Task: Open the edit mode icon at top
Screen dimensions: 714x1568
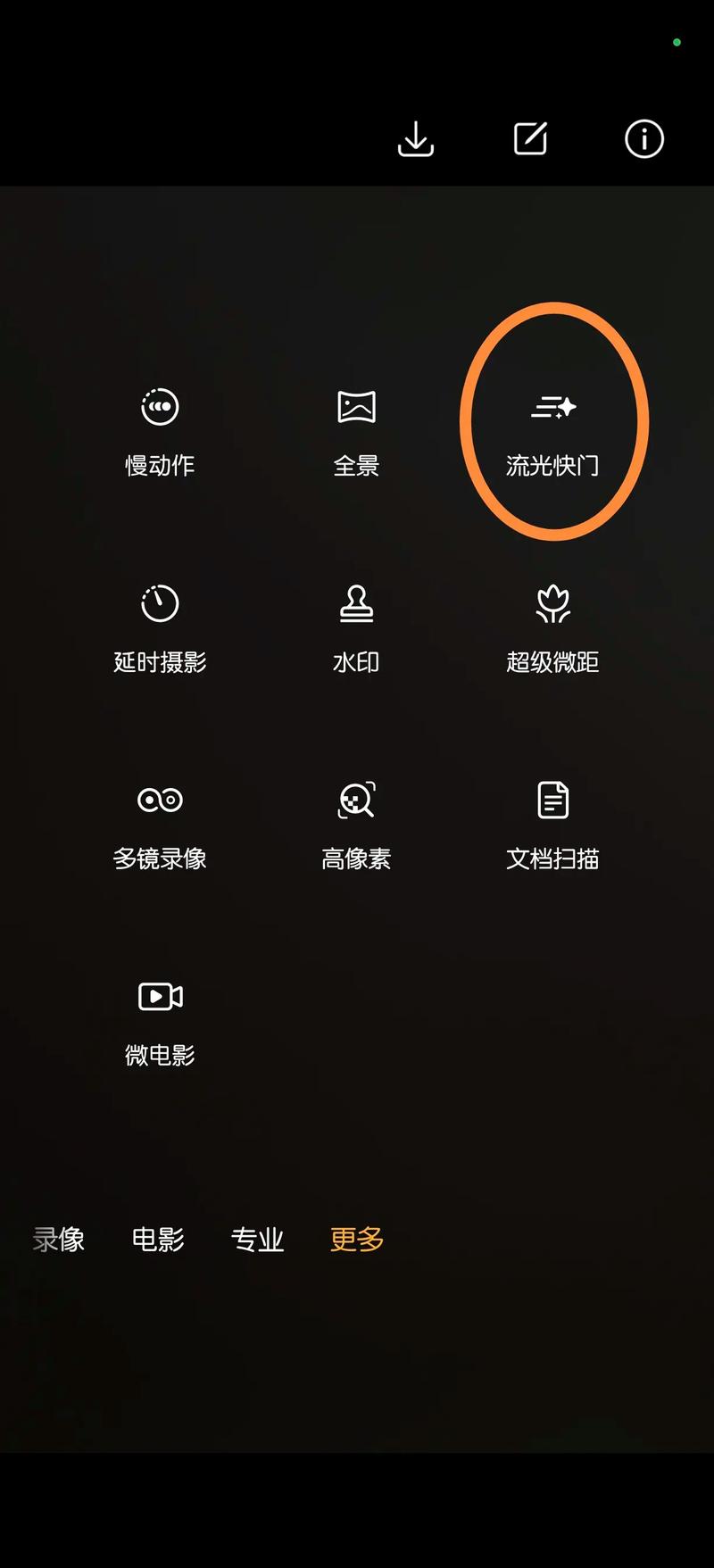Action: point(530,139)
